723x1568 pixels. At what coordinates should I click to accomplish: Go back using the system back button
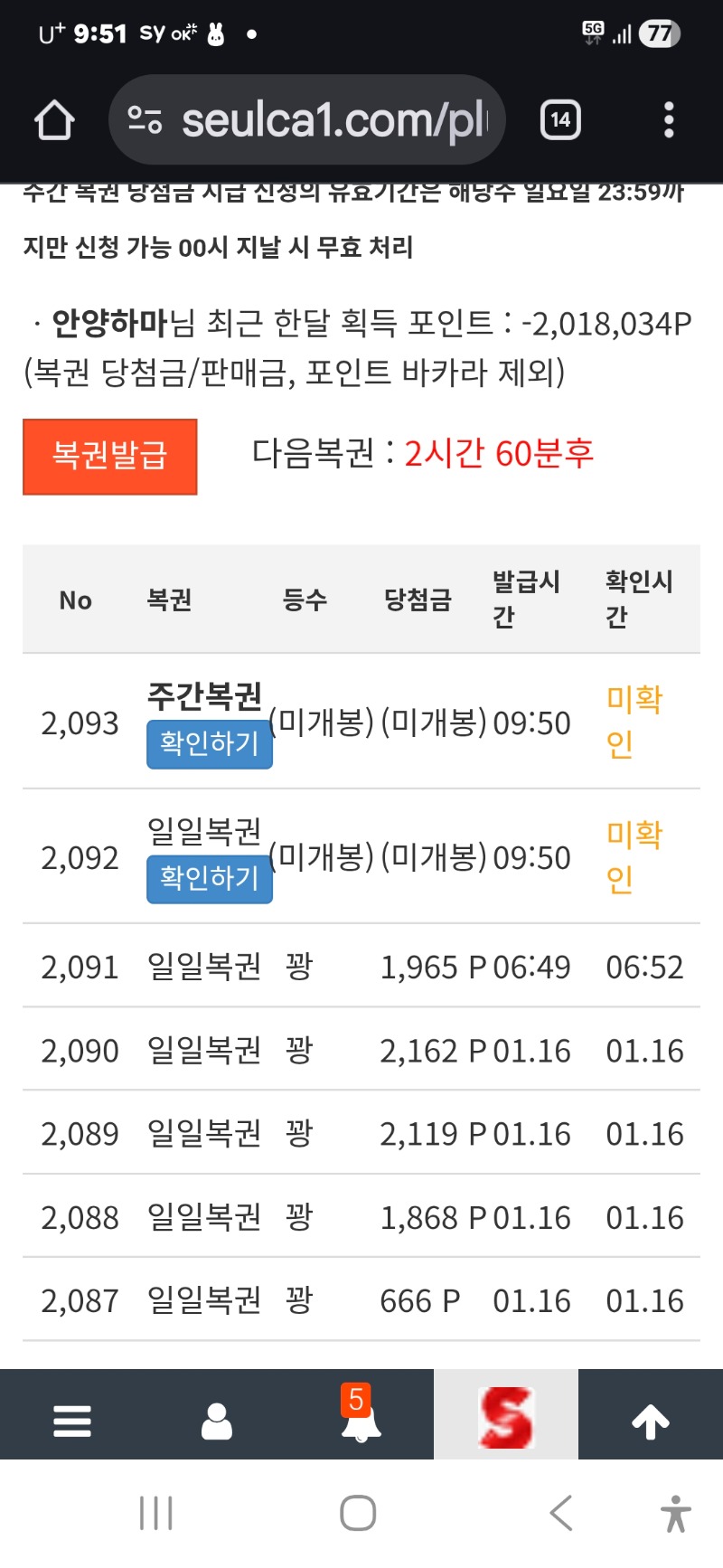tap(561, 1513)
